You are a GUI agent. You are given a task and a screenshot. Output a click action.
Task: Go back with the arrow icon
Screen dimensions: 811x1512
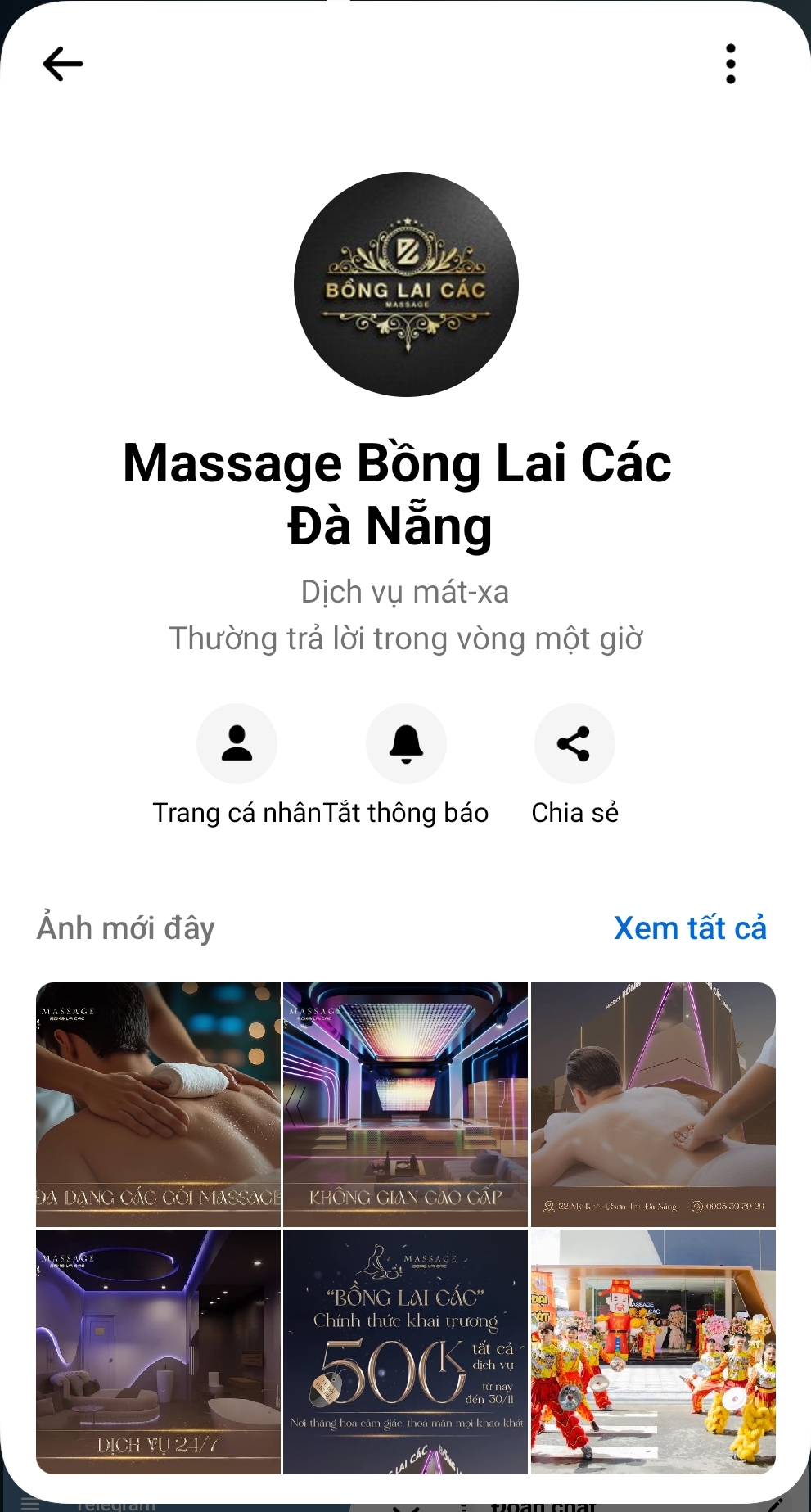[x=63, y=64]
